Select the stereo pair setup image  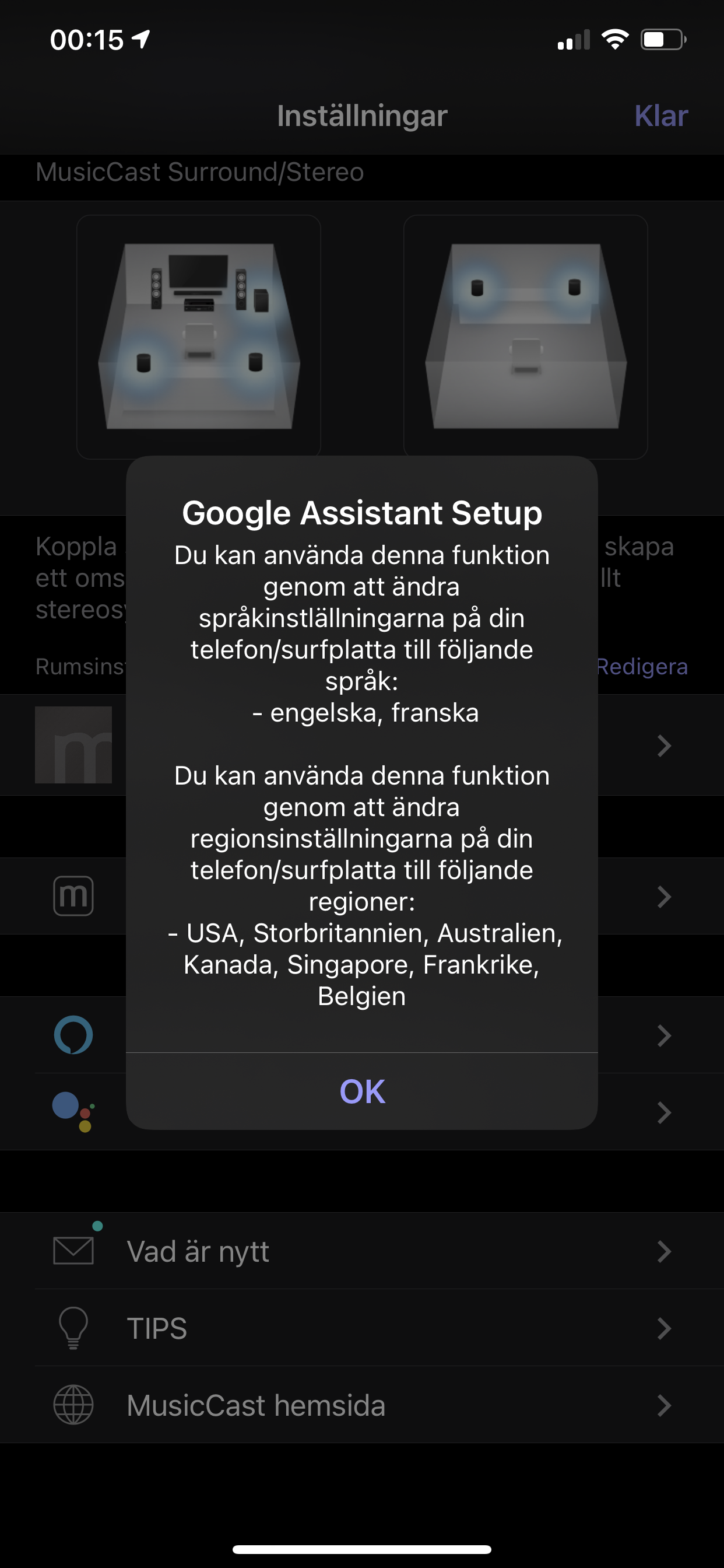click(x=526, y=337)
